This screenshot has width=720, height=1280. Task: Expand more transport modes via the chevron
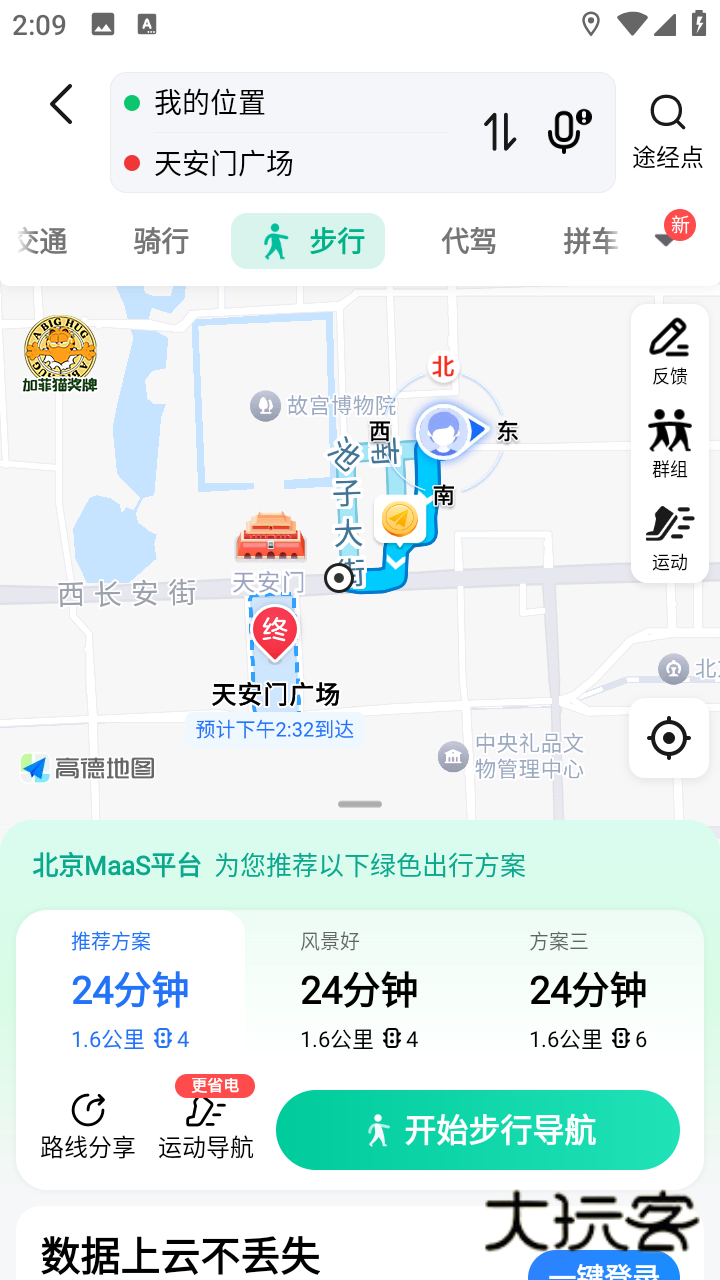point(665,241)
